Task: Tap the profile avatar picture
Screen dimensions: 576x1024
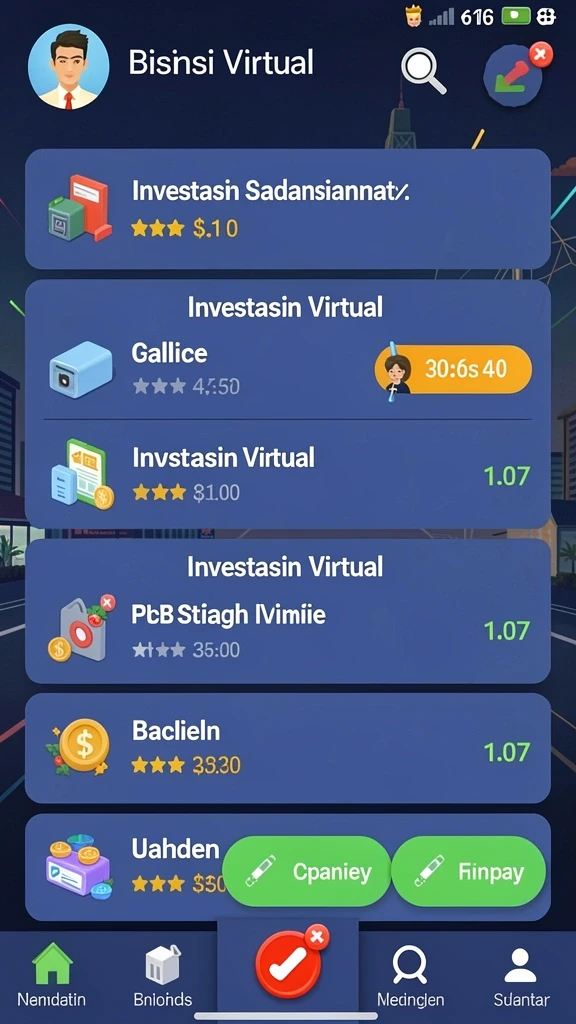Action: 69,67
